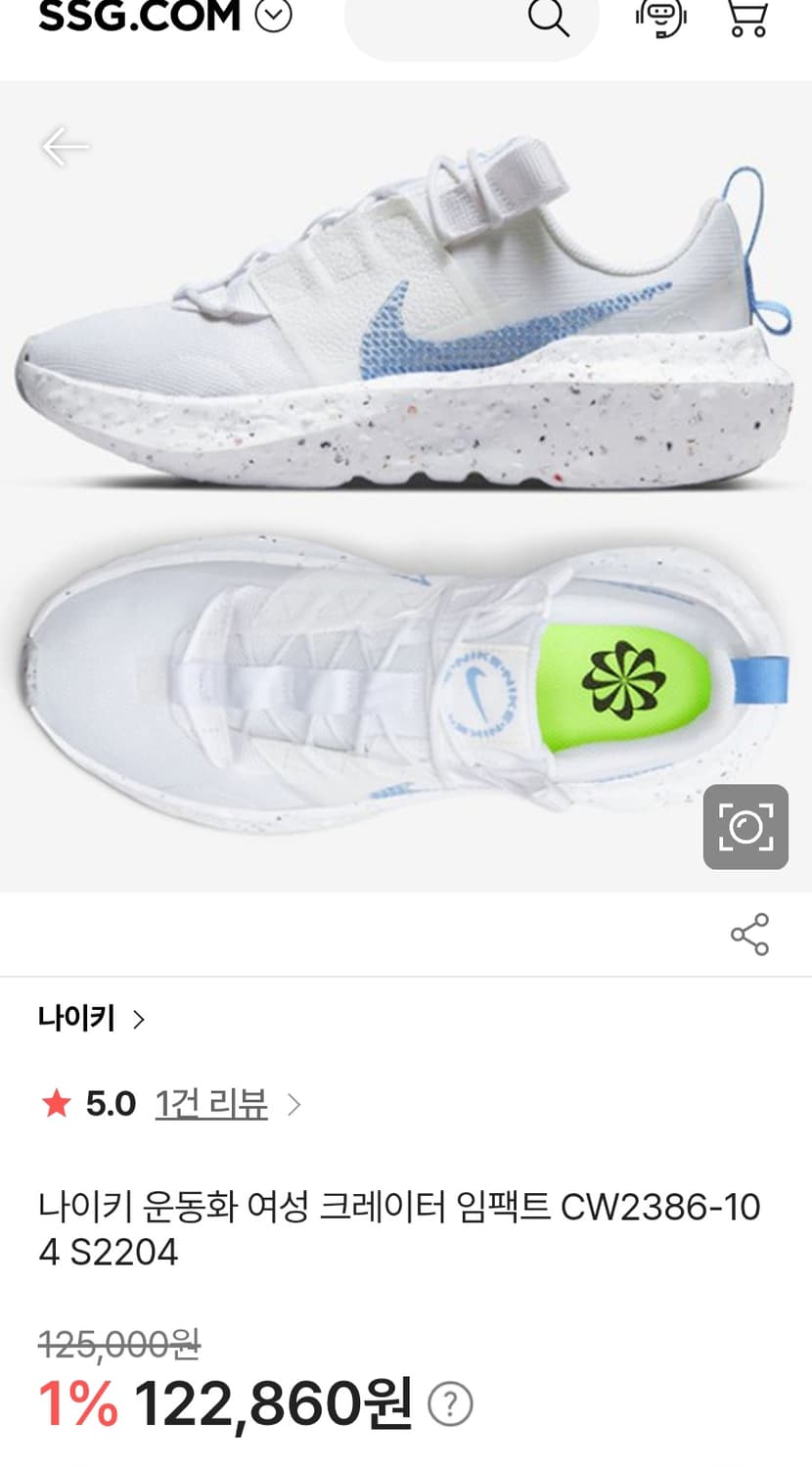Expand the SSG.COM mall selector chevron
This screenshot has width=812, height=1468.
pyautogui.click(x=274, y=16)
